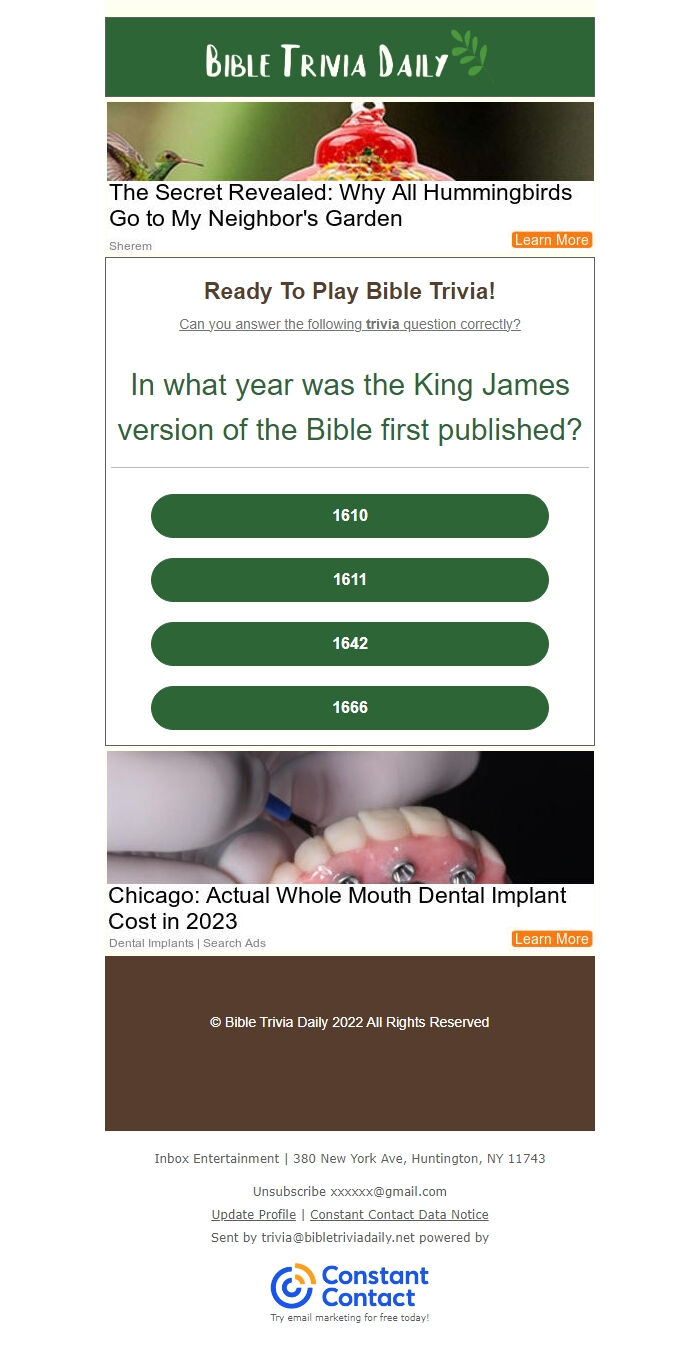Image resolution: width=700 pixels, height=1347 pixels.
Task: Open the hummingbird garden ad image
Action: (x=350, y=141)
